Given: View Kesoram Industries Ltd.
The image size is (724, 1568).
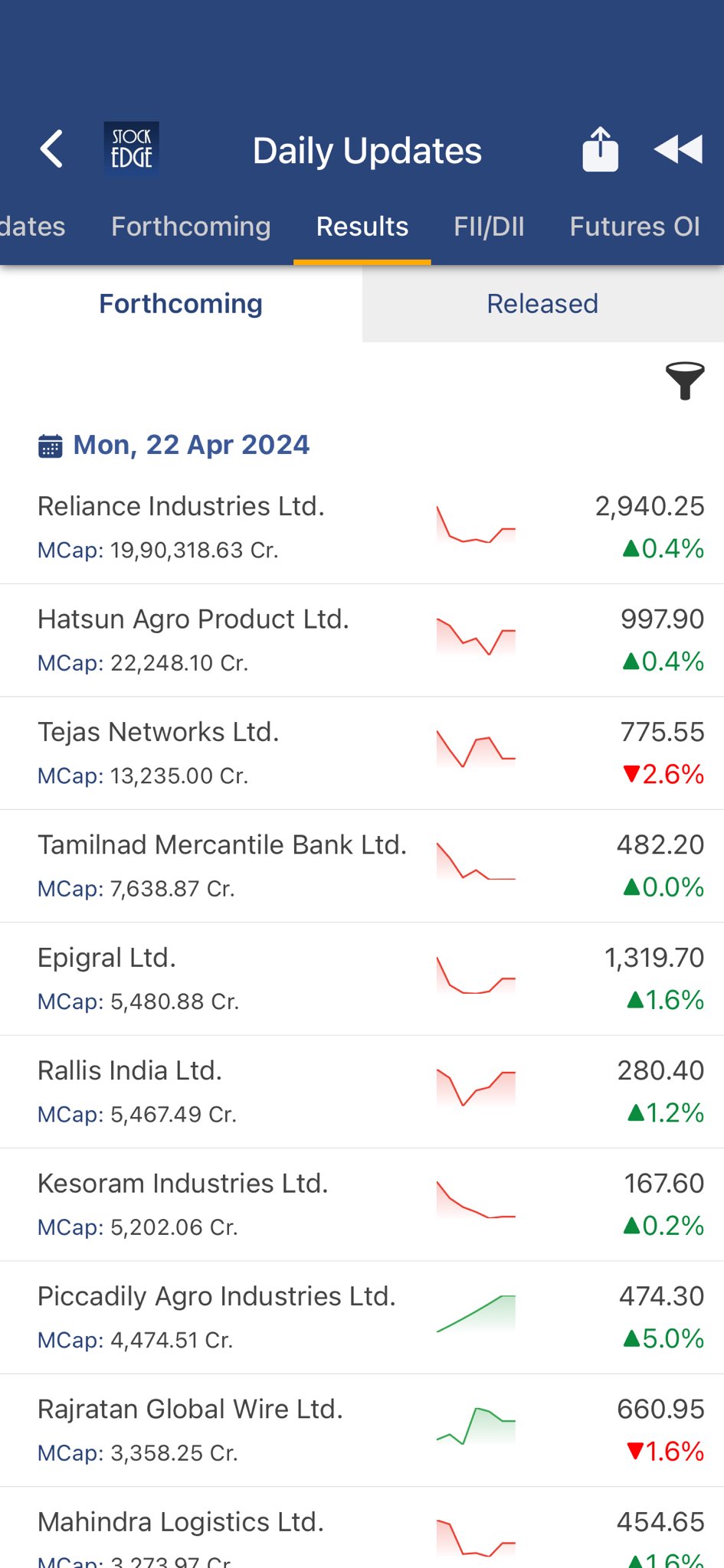Looking at the screenshot, I should [362, 1204].
